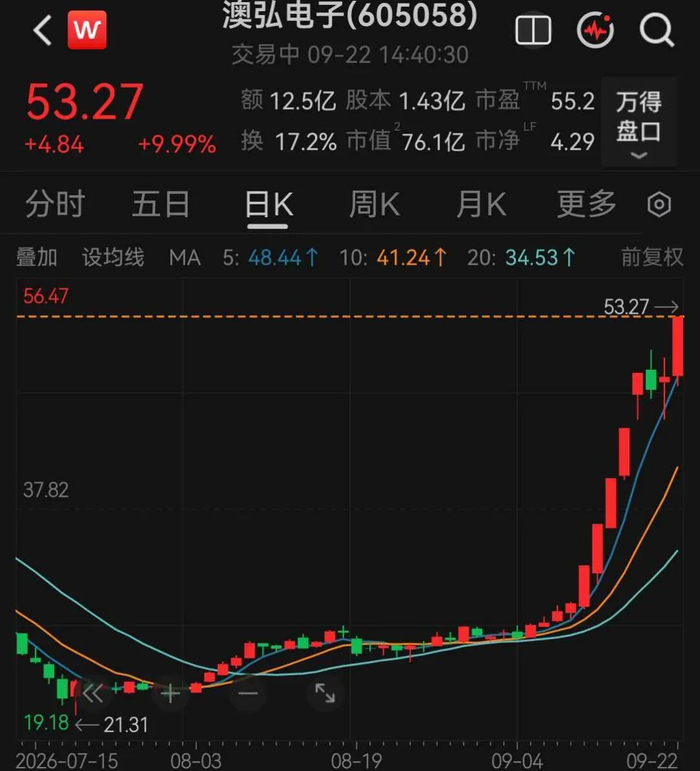Open 设均线 moving average settings
The image size is (700, 771).
[x=113, y=257]
